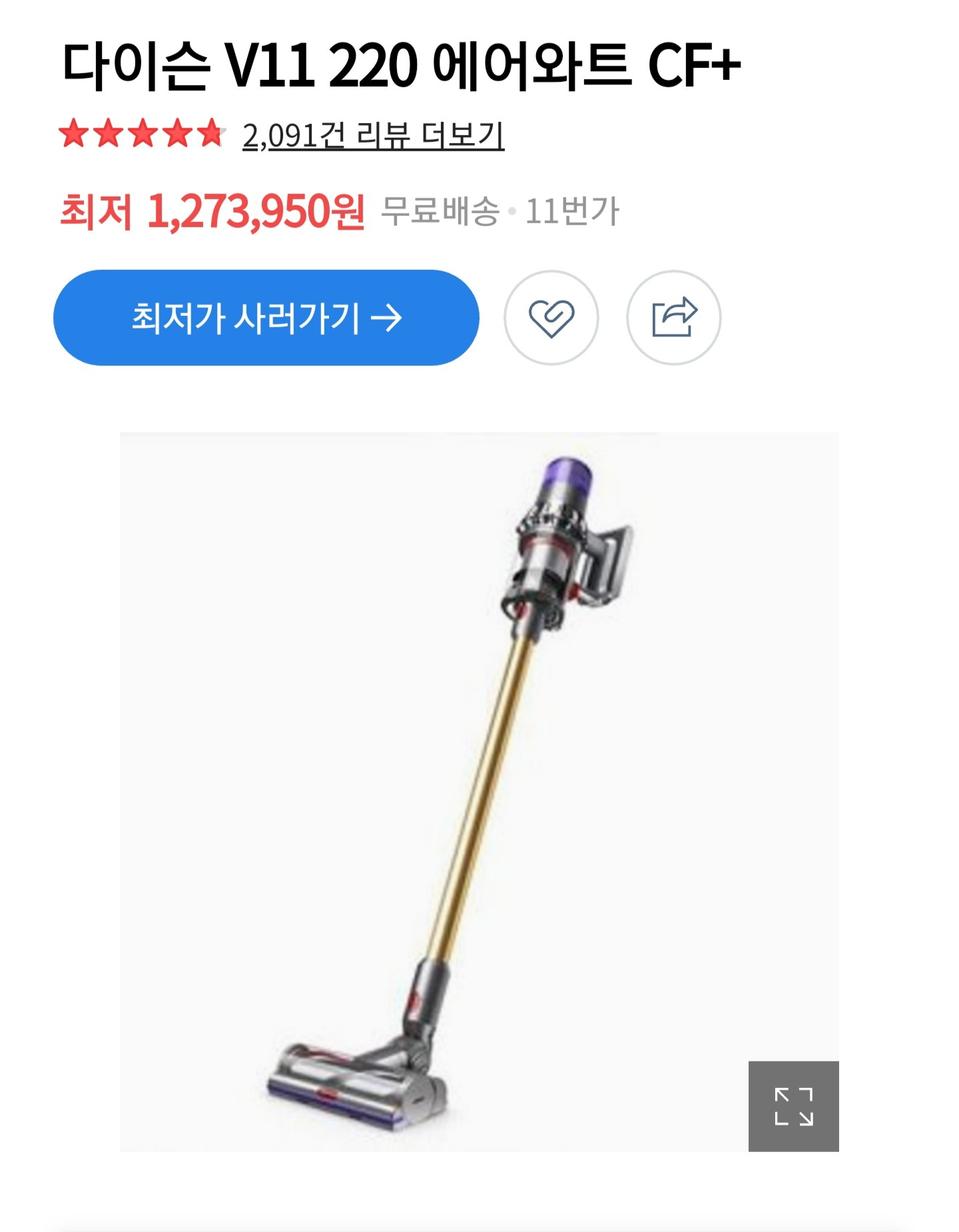The image size is (959, 1232).
Task: Click the expand-arrows icon on the image corner
Action: pos(793,1108)
